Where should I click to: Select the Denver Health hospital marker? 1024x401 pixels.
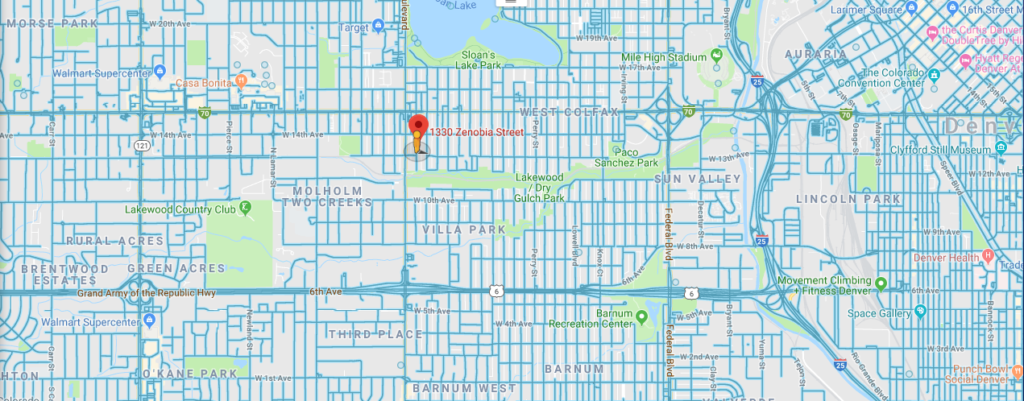click(x=988, y=257)
